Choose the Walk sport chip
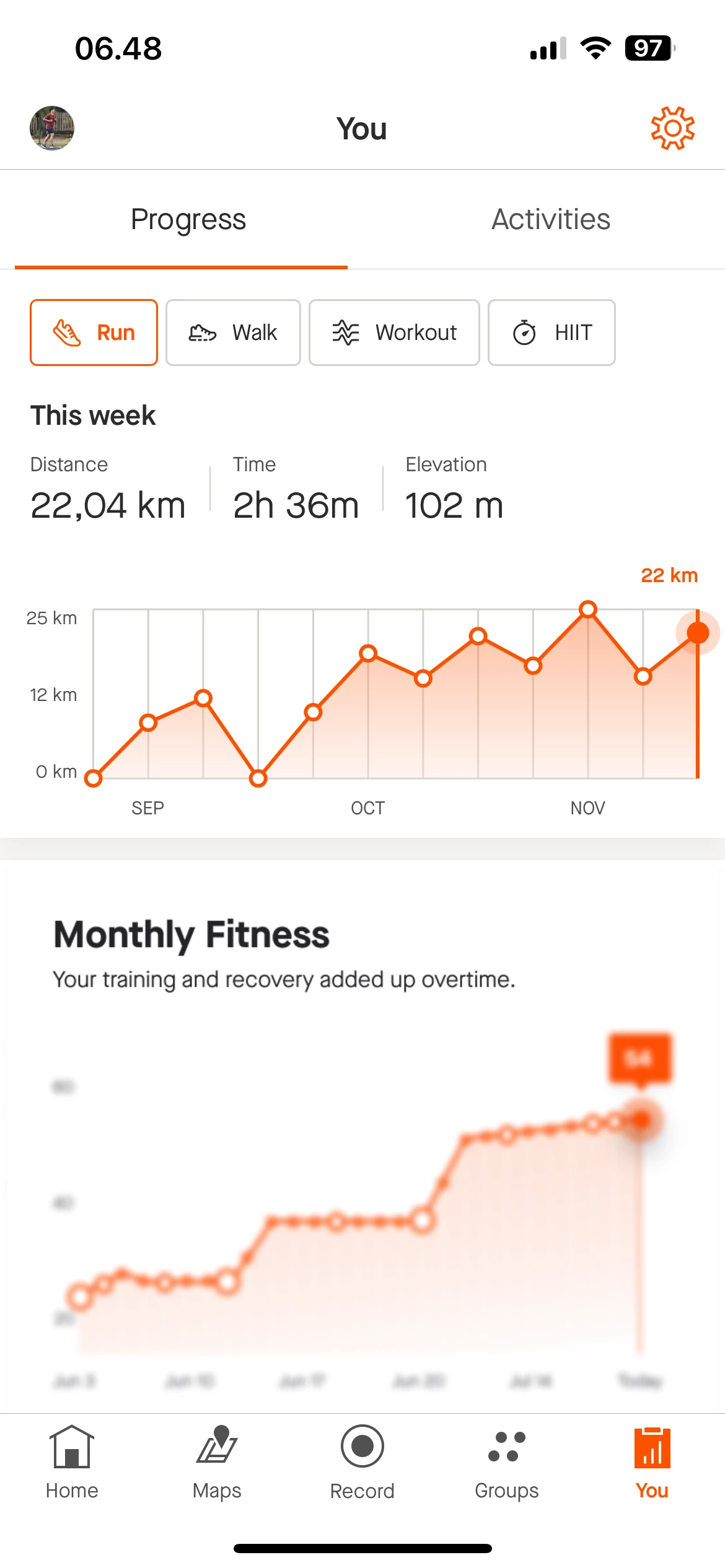This screenshot has height=1568, width=725. (x=233, y=333)
